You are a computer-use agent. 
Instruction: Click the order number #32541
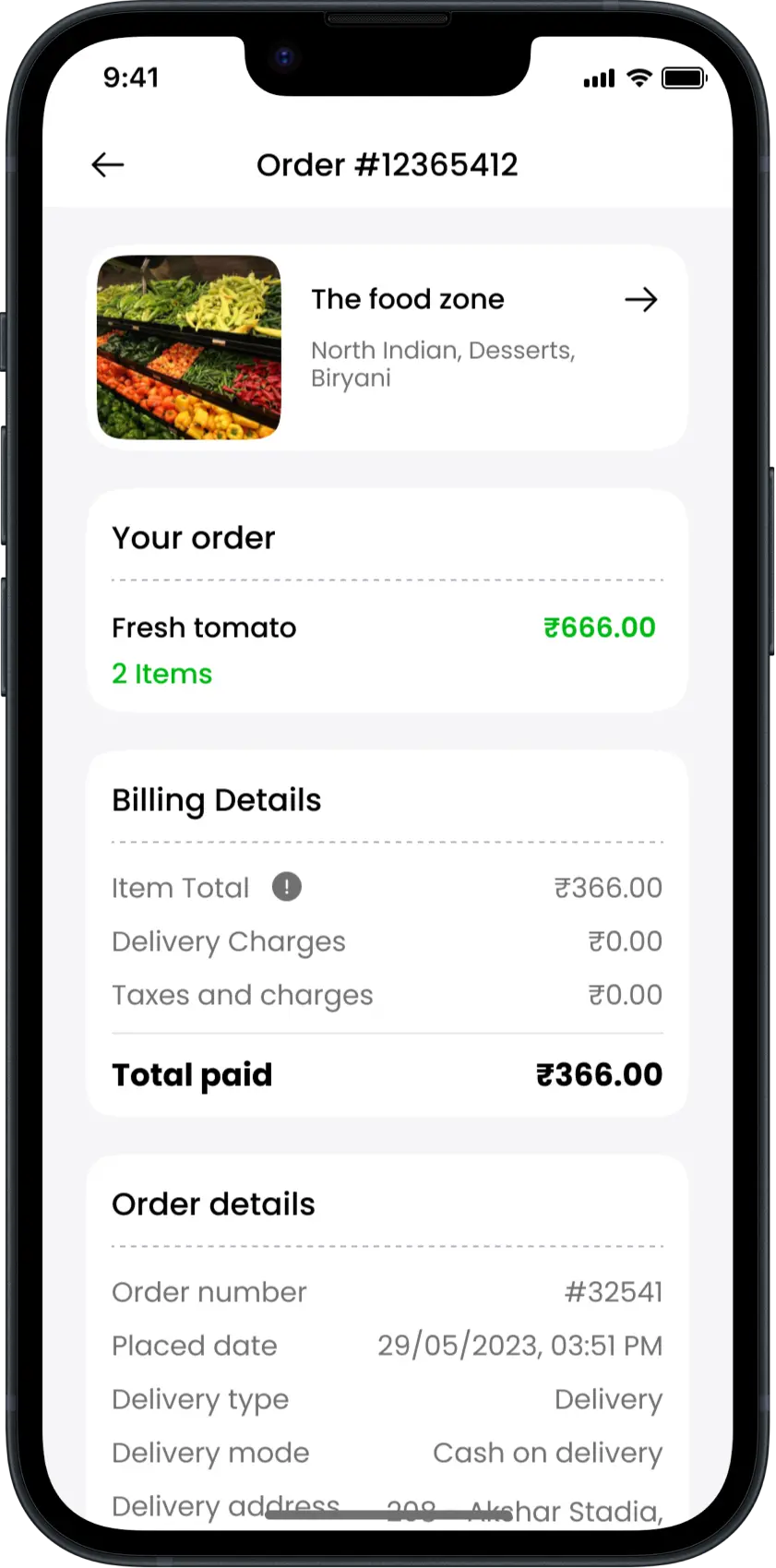[614, 1292]
